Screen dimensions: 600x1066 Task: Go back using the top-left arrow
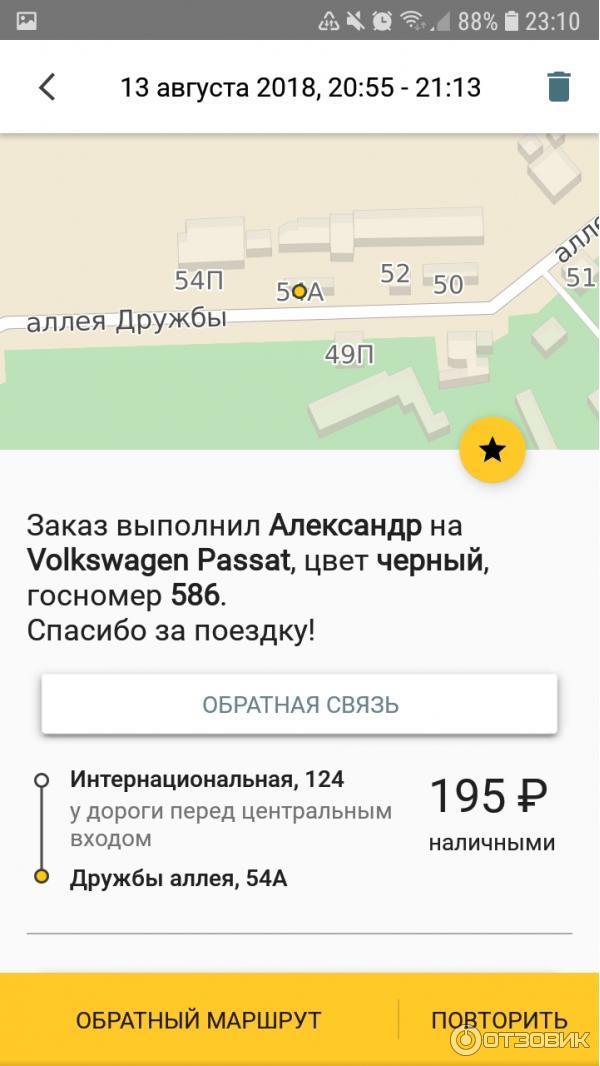point(46,87)
